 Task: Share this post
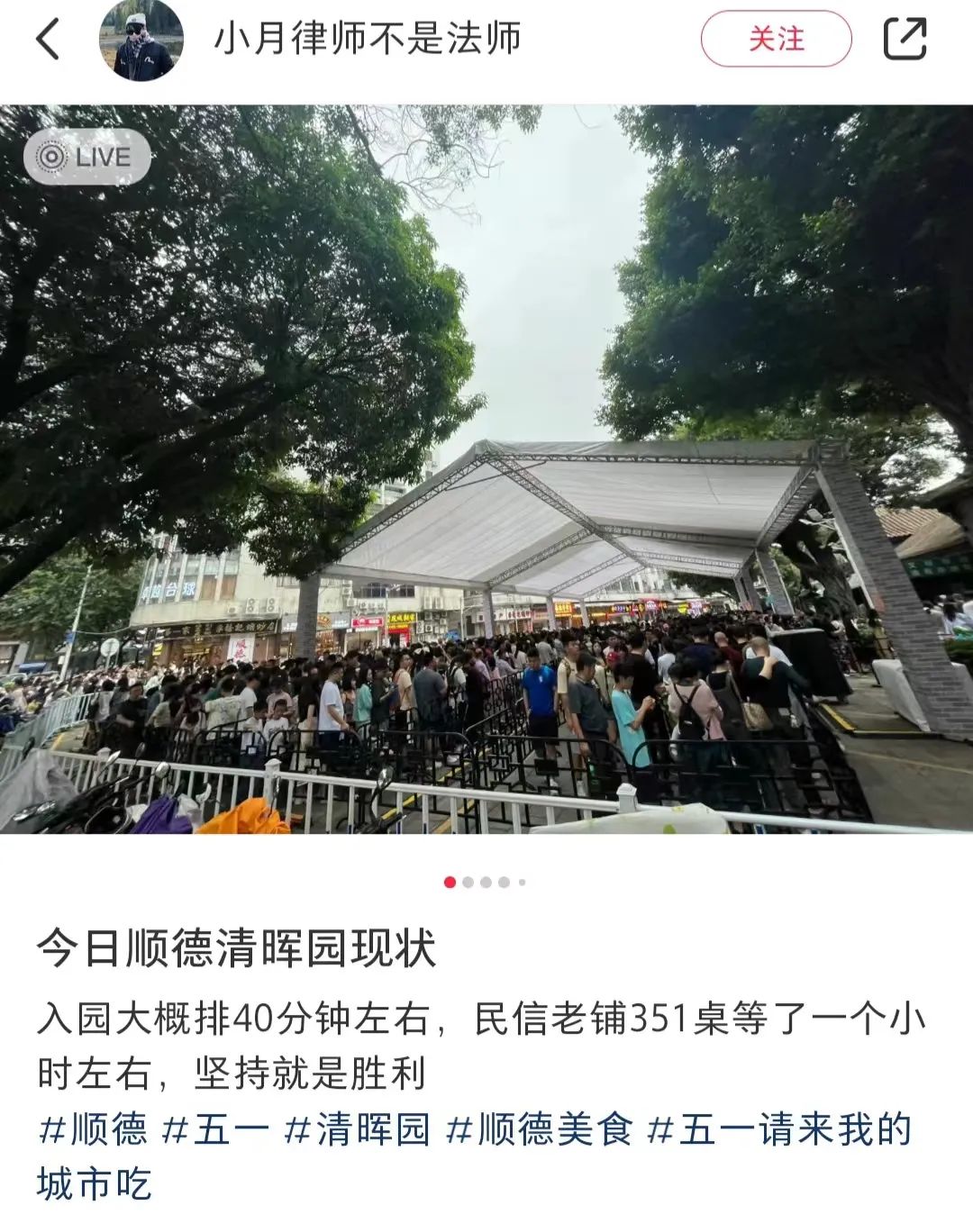905,39
